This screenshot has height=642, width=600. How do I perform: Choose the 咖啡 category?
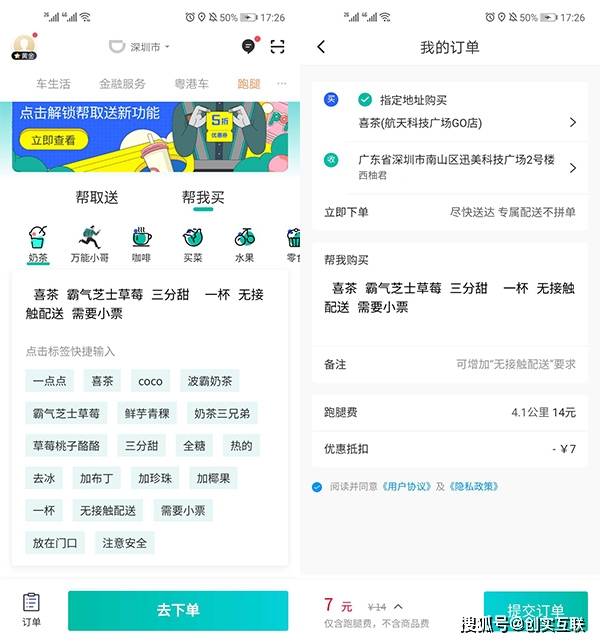141,241
